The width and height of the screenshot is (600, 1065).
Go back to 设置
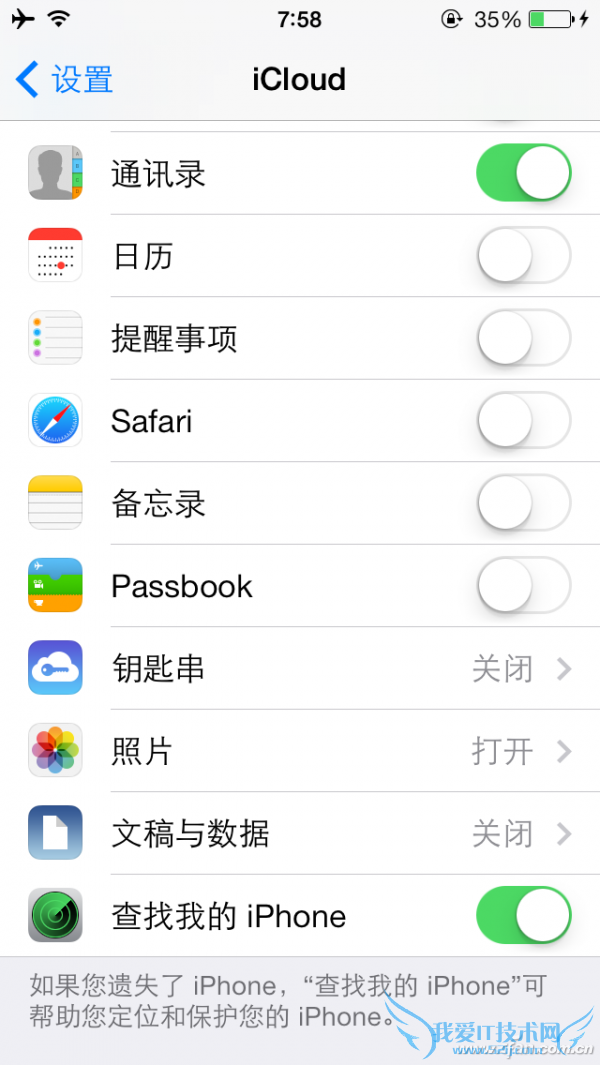pos(64,80)
